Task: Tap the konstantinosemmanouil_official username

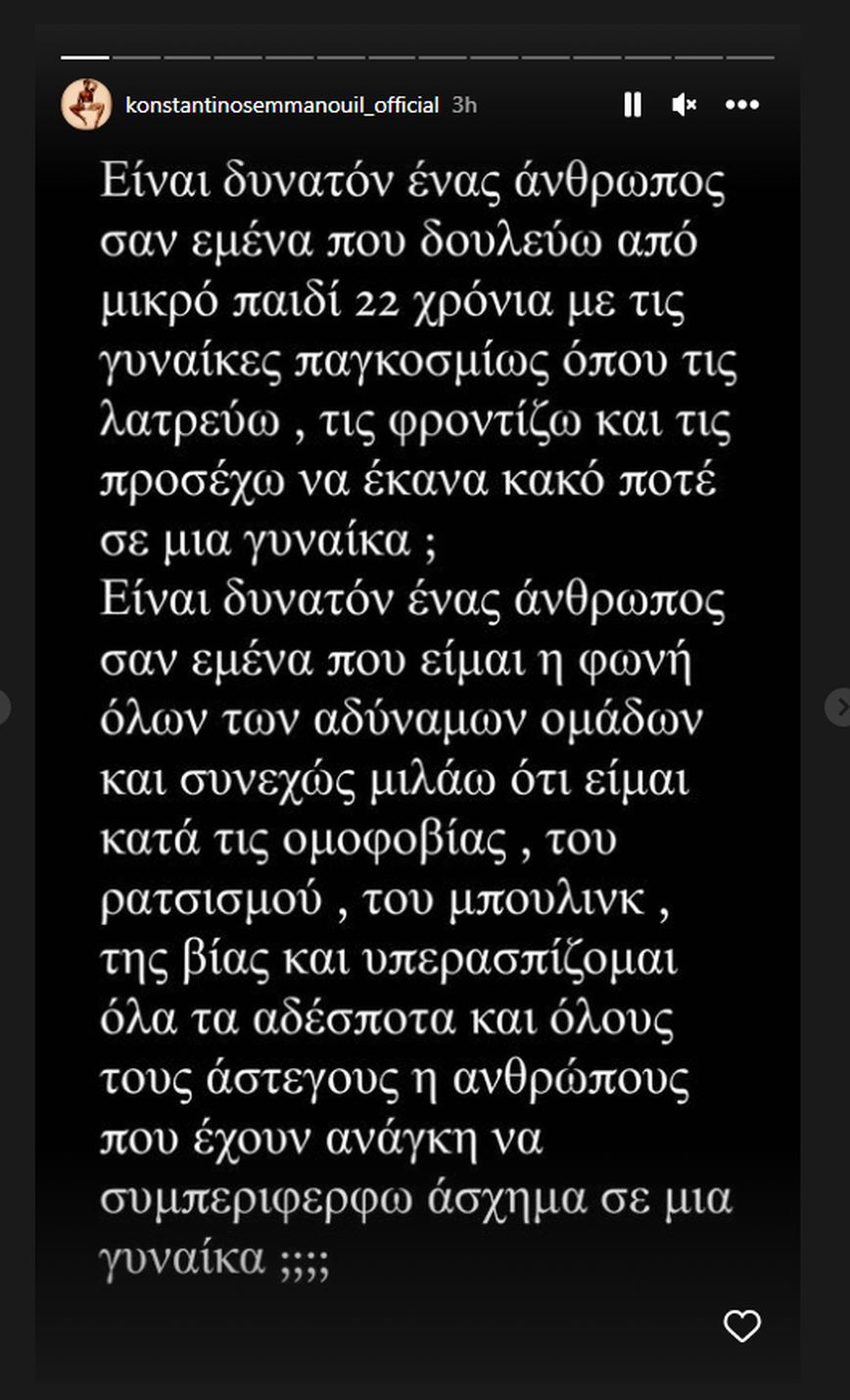Action: pyautogui.click(x=282, y=106)
